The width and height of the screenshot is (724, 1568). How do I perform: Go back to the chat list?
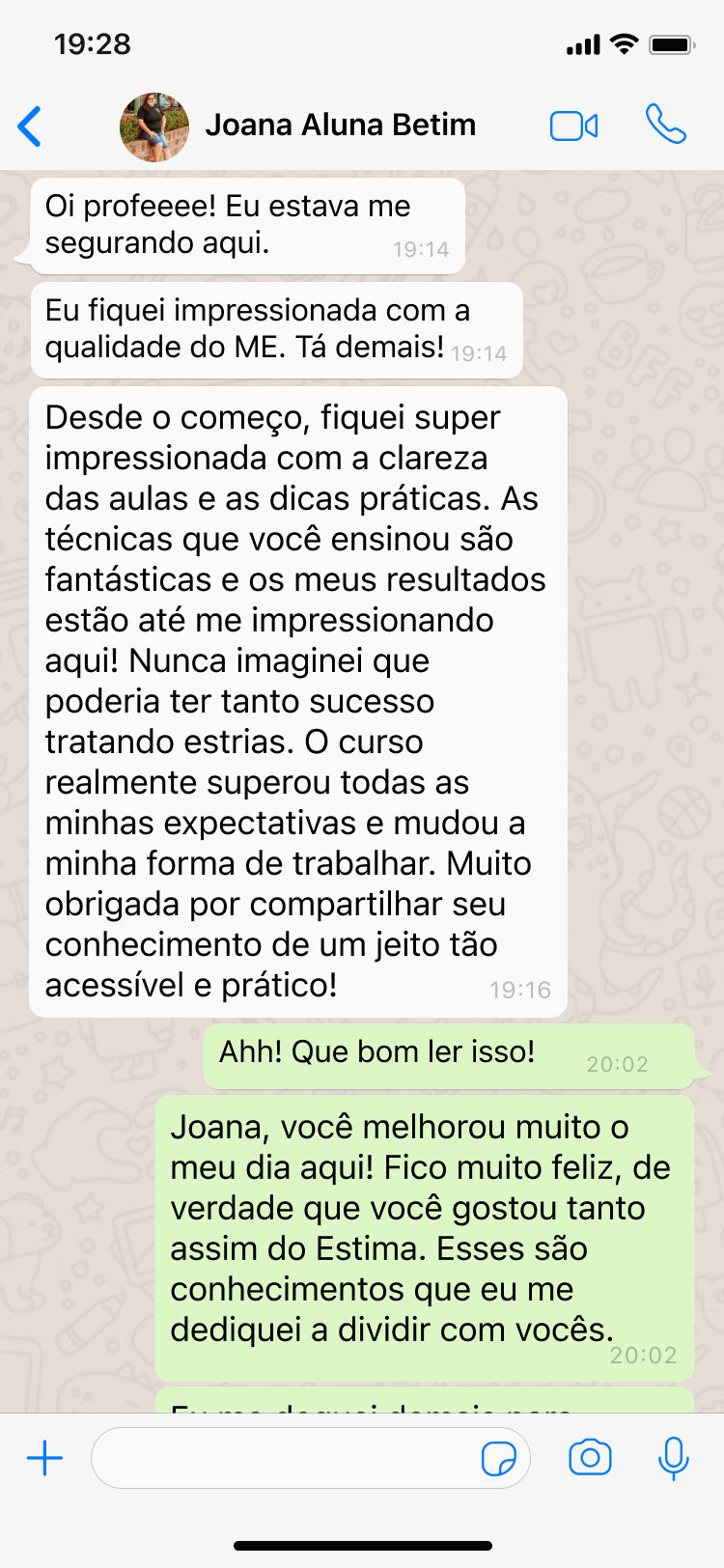(x=31, y=126)
